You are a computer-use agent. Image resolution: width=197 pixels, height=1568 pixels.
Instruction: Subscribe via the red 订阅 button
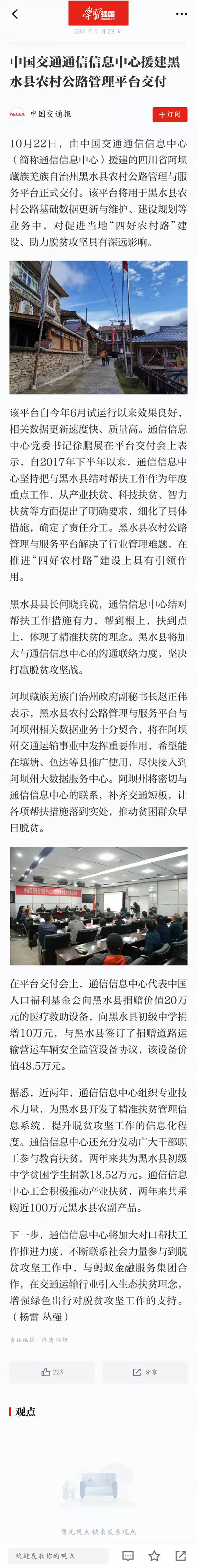tap(170, 114)
